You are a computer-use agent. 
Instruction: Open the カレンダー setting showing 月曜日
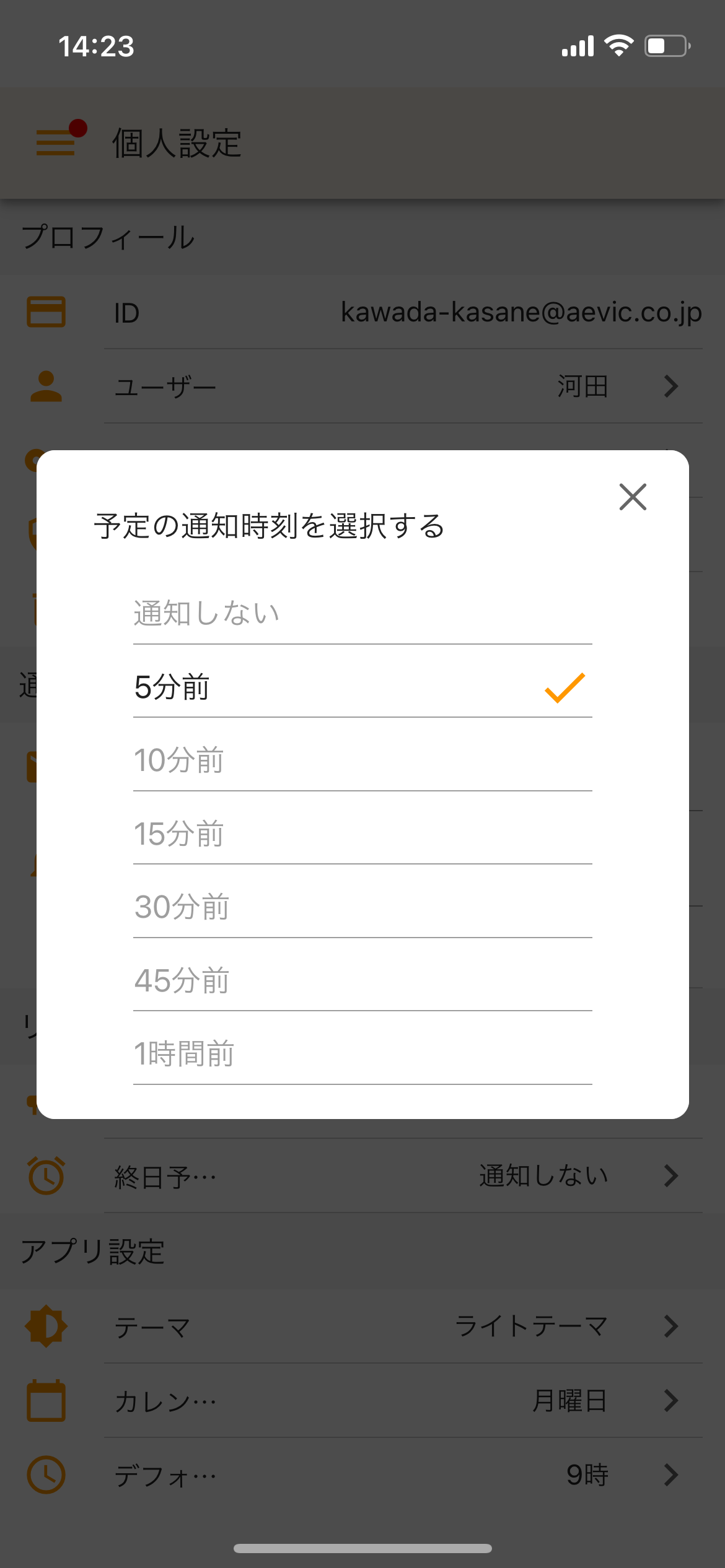pyautogui.click(x=672, y=1401)
